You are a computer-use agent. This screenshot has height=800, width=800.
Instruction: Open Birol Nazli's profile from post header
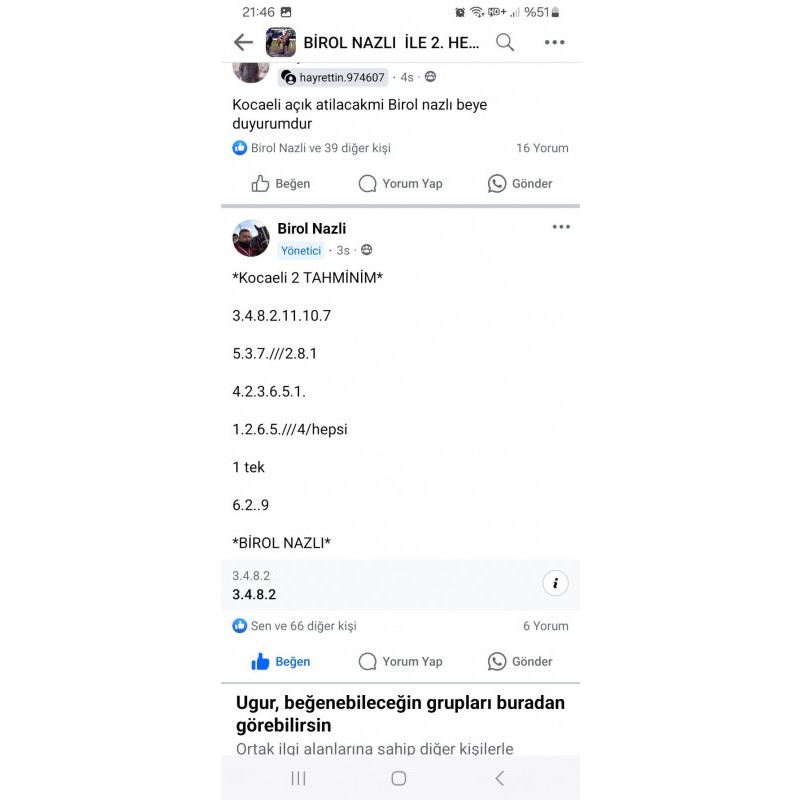[311, 228]
